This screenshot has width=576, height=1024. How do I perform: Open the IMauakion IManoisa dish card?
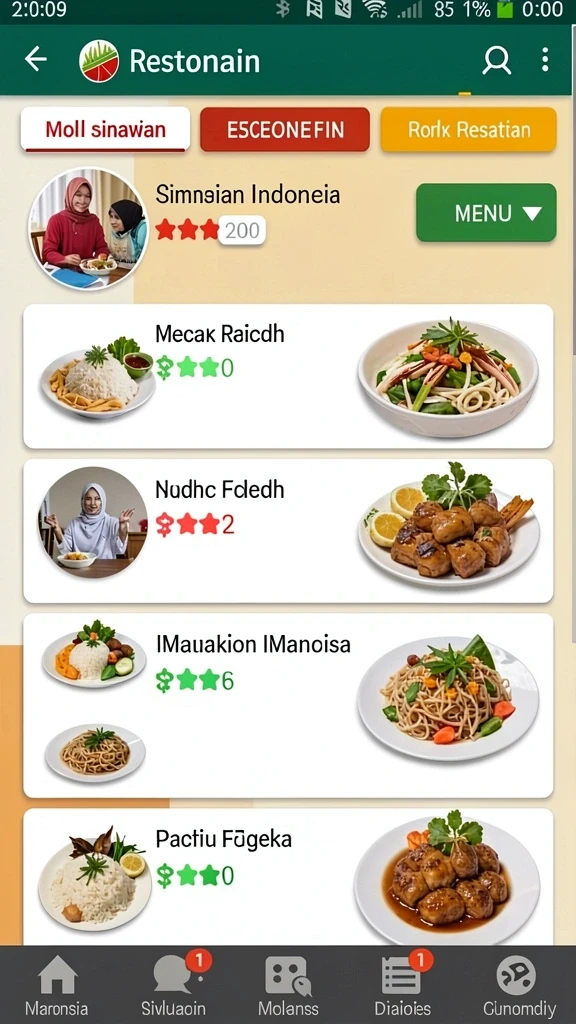pos(288,705)
